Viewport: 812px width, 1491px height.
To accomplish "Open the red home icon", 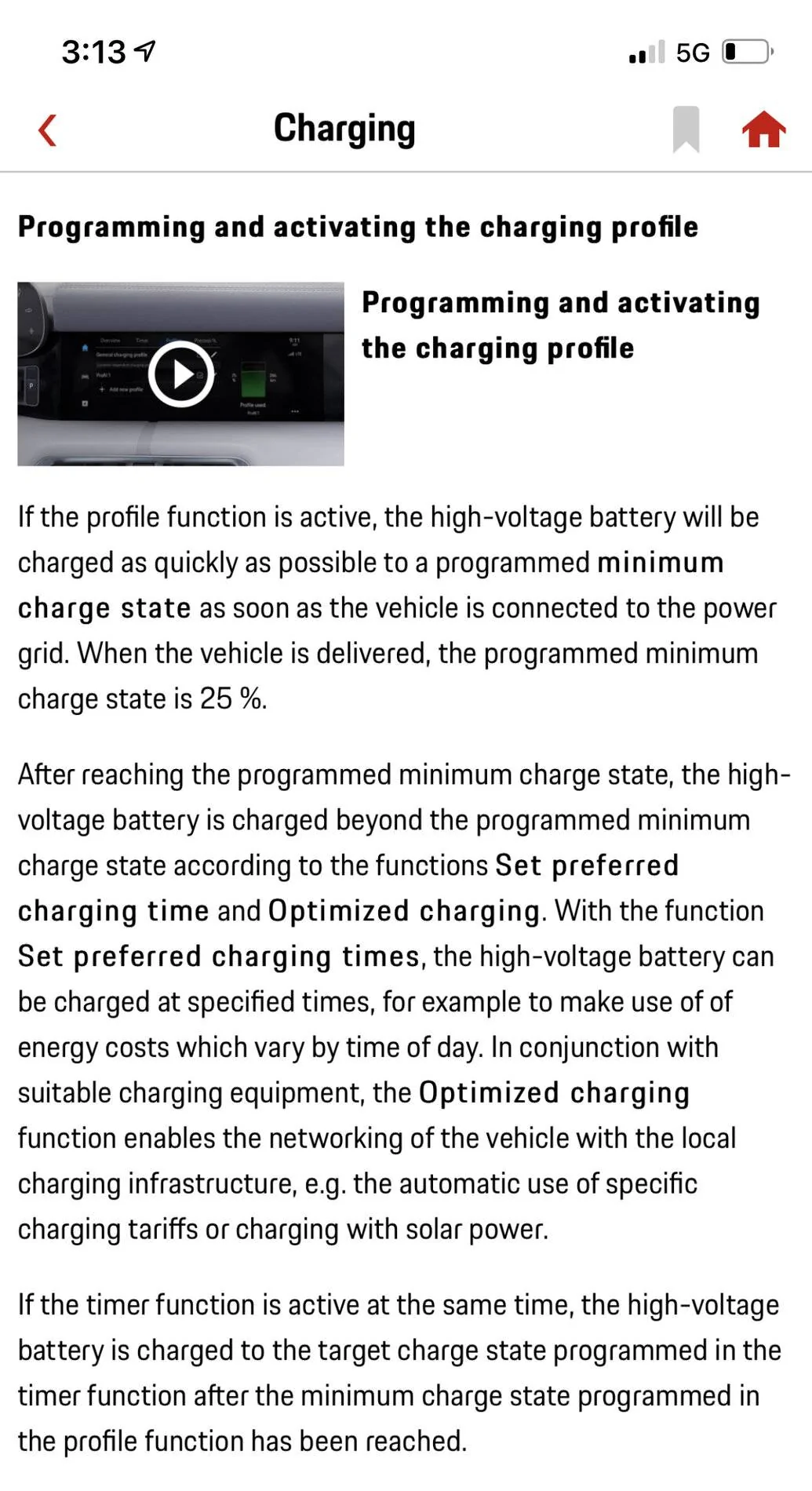I will point(763,129).
